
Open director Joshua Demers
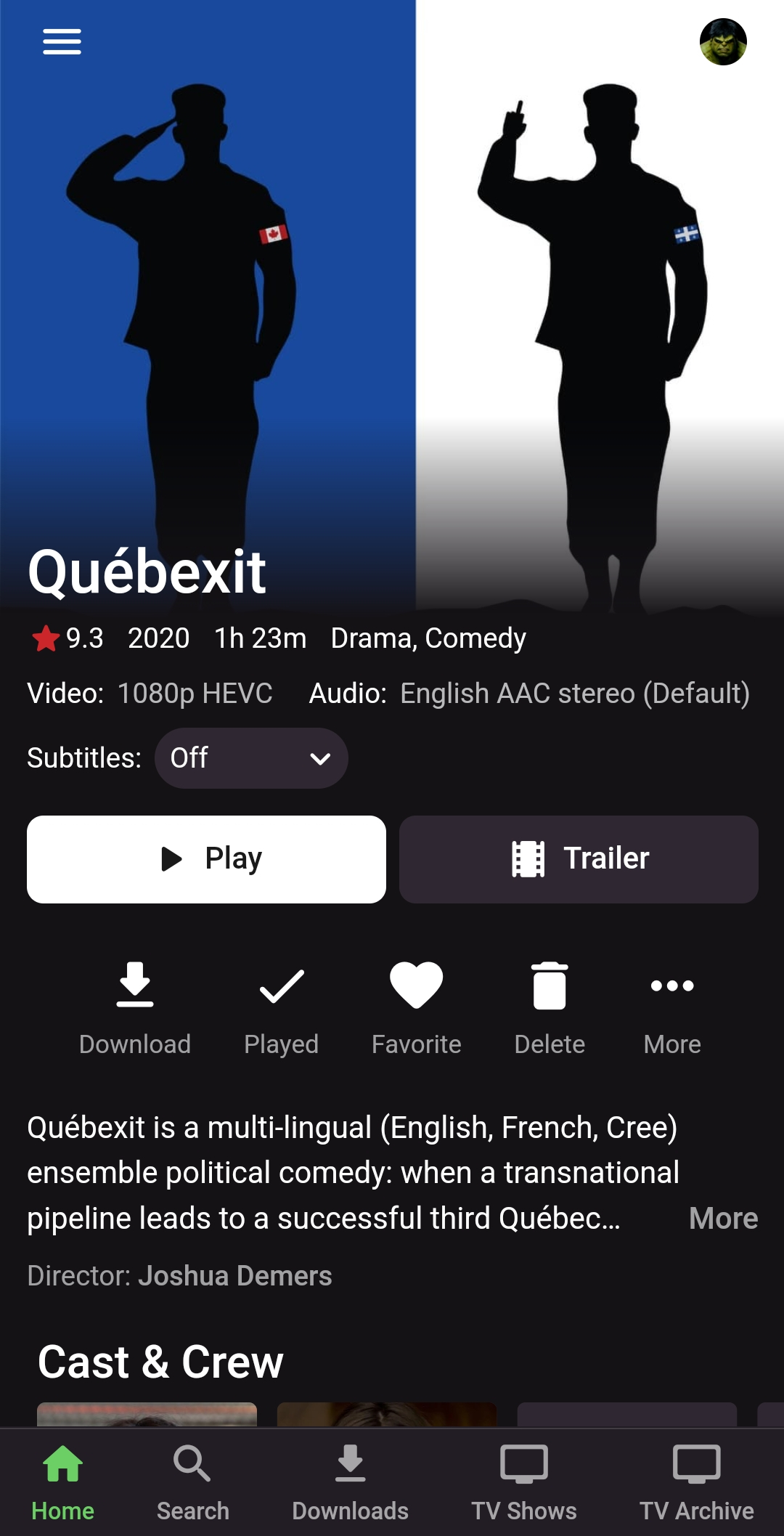[234, 1276]
